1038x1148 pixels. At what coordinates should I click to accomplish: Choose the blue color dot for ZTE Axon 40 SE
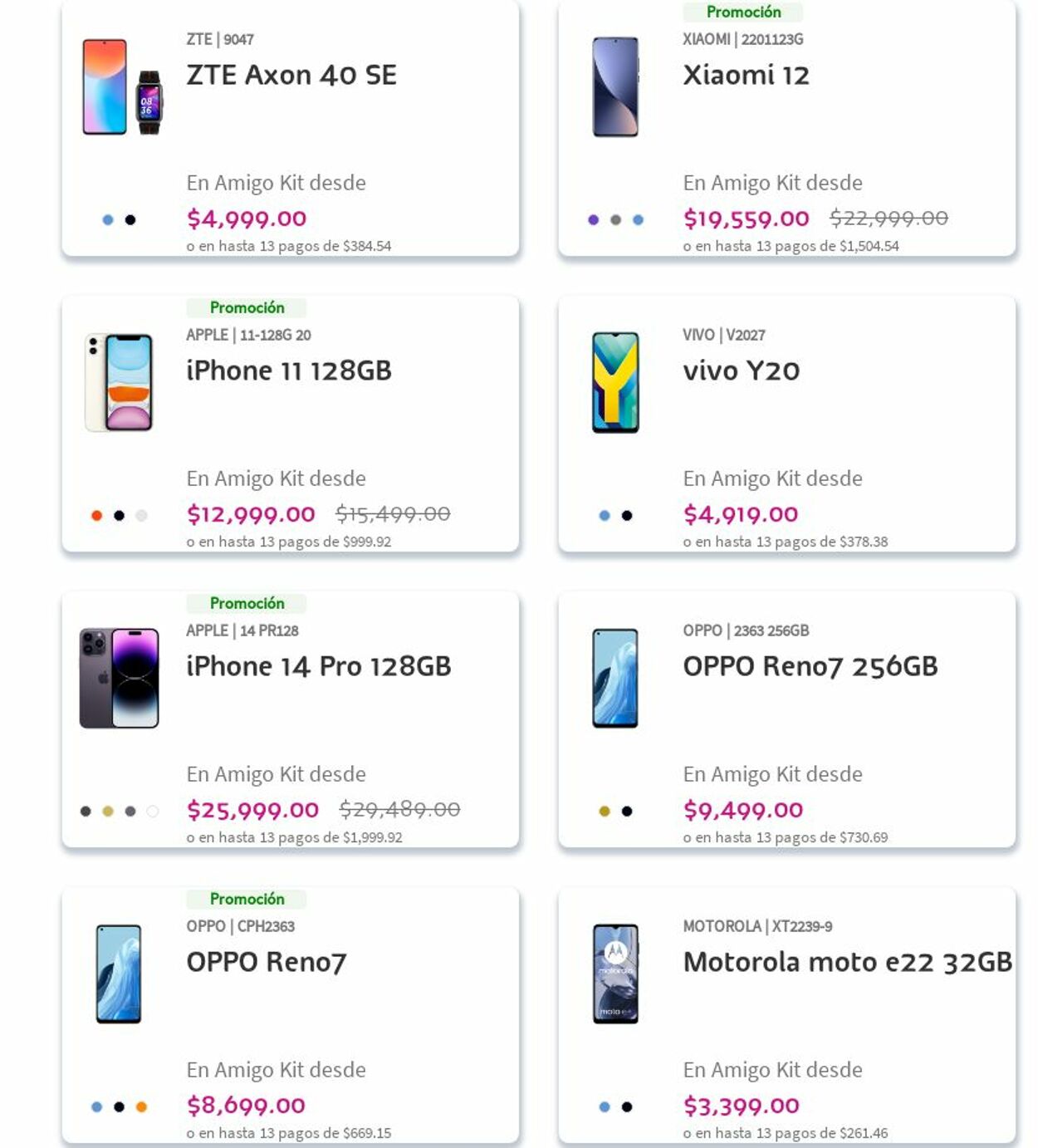[x=108, y=220]
